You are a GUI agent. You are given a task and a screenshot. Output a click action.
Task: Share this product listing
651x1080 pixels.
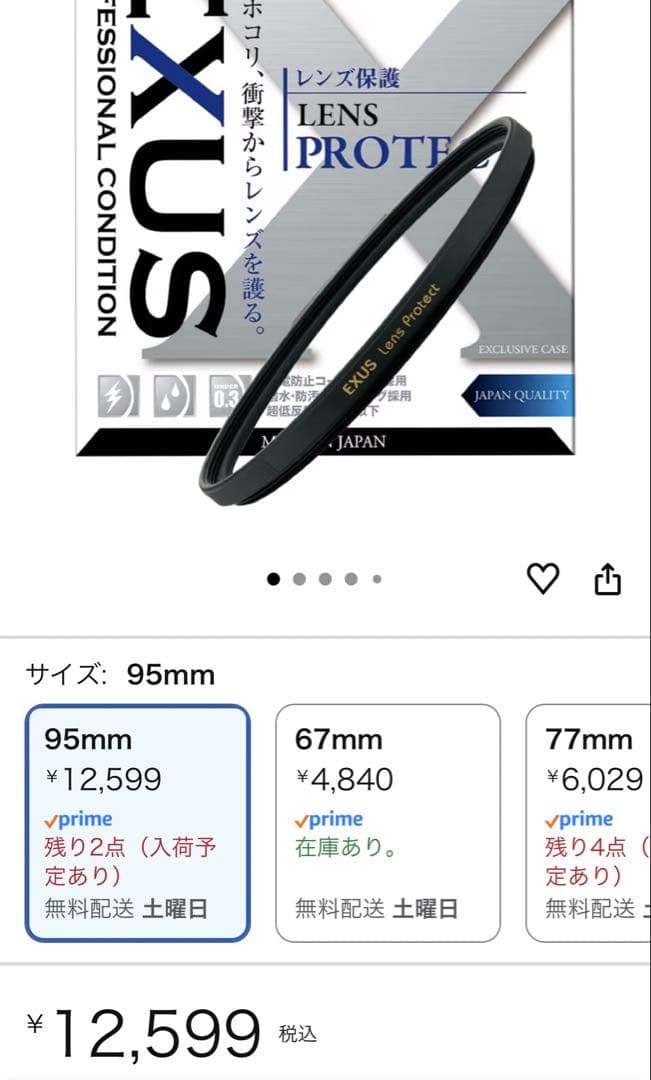click(608, 578)
